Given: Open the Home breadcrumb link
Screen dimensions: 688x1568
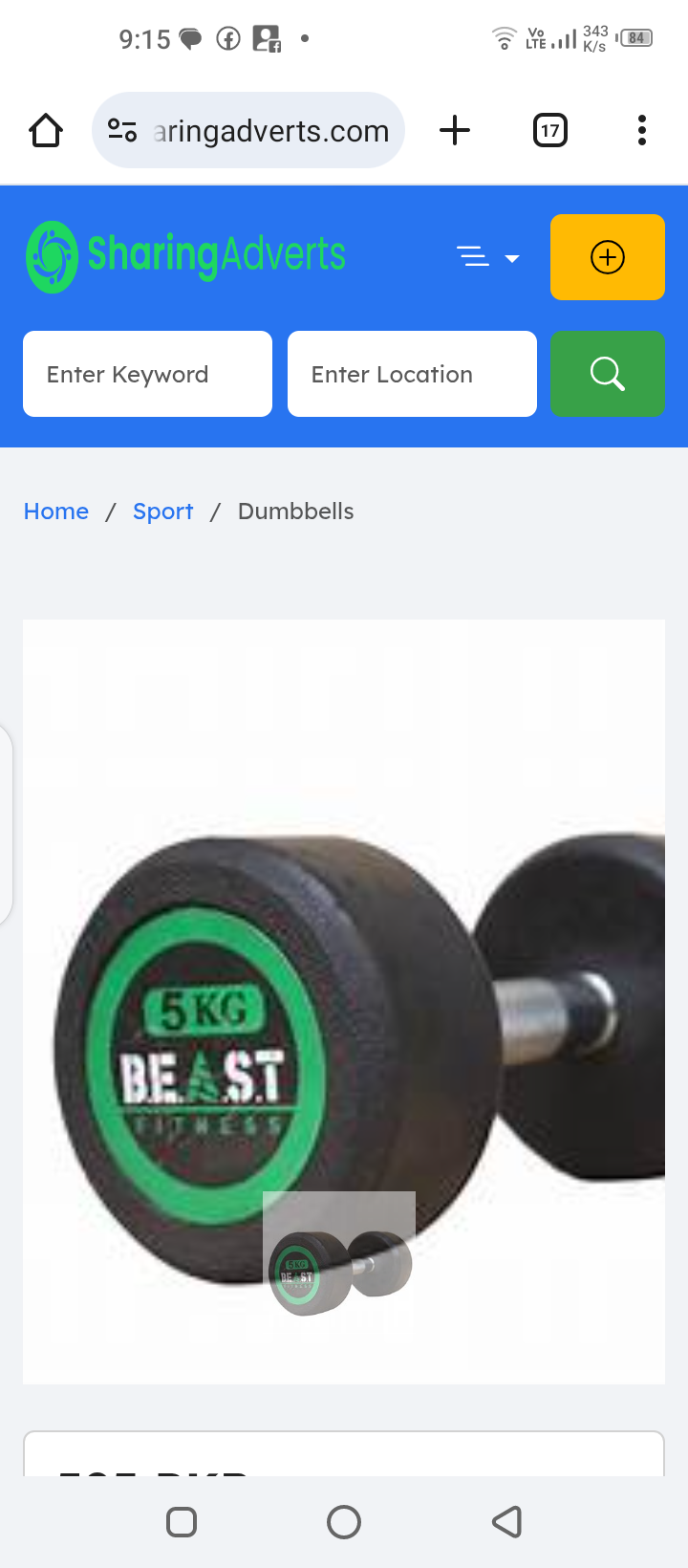Looking at the screenshot, I should (56, 512).
